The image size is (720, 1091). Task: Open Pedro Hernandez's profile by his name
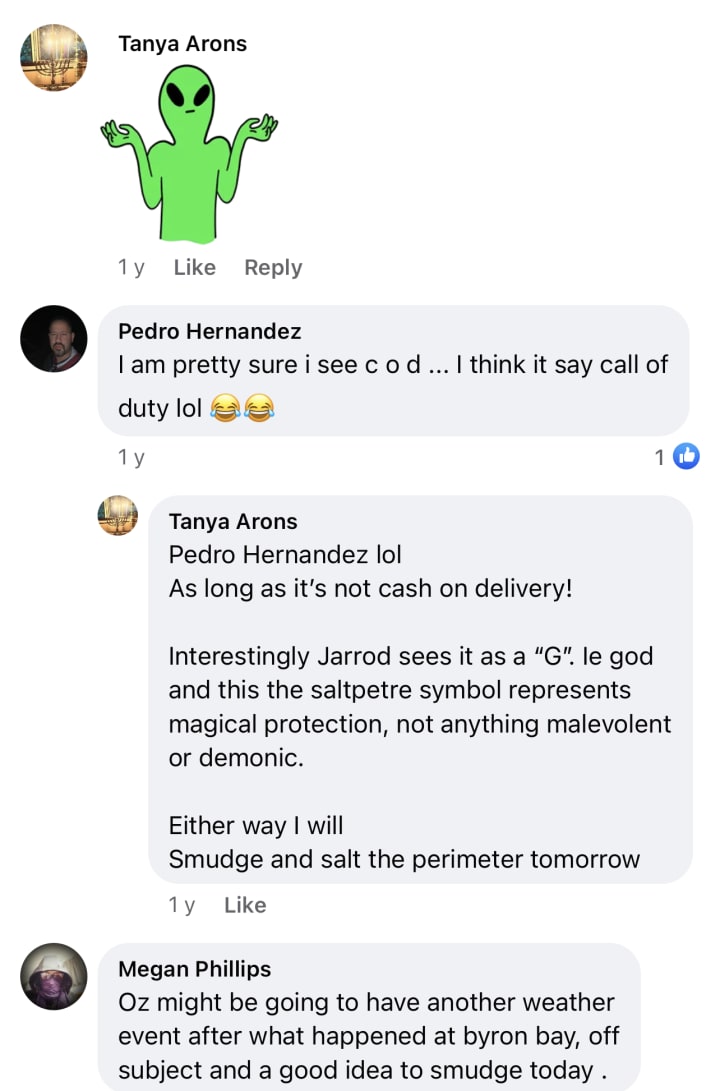(x=209, y=331)
